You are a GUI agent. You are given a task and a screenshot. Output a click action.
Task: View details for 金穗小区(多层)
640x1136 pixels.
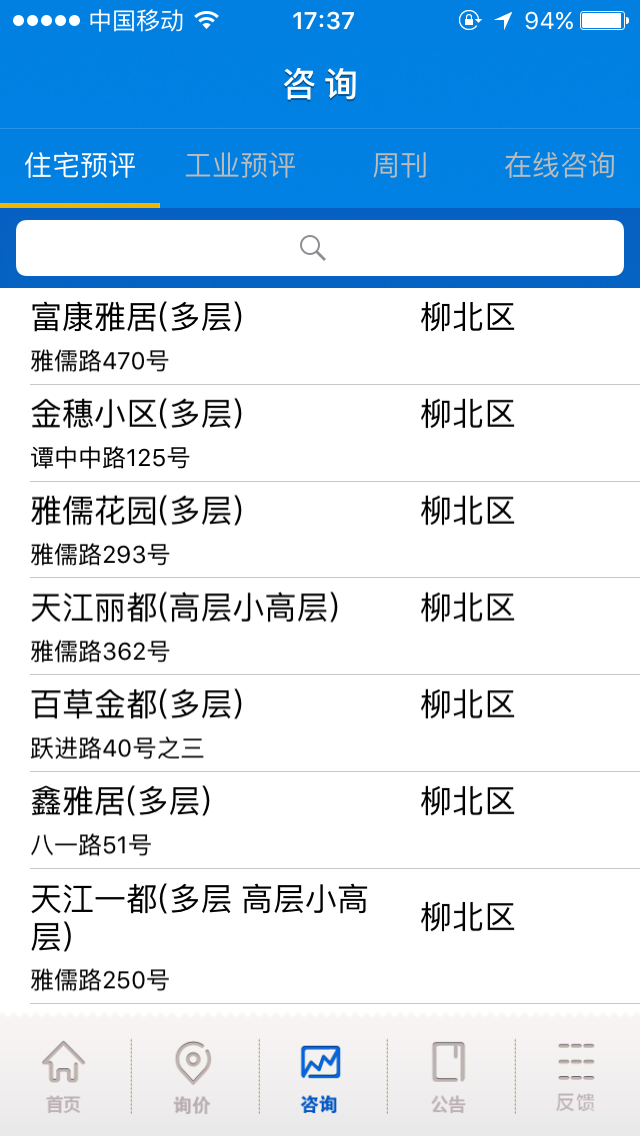pyautogui.click(x=320, y=433)
